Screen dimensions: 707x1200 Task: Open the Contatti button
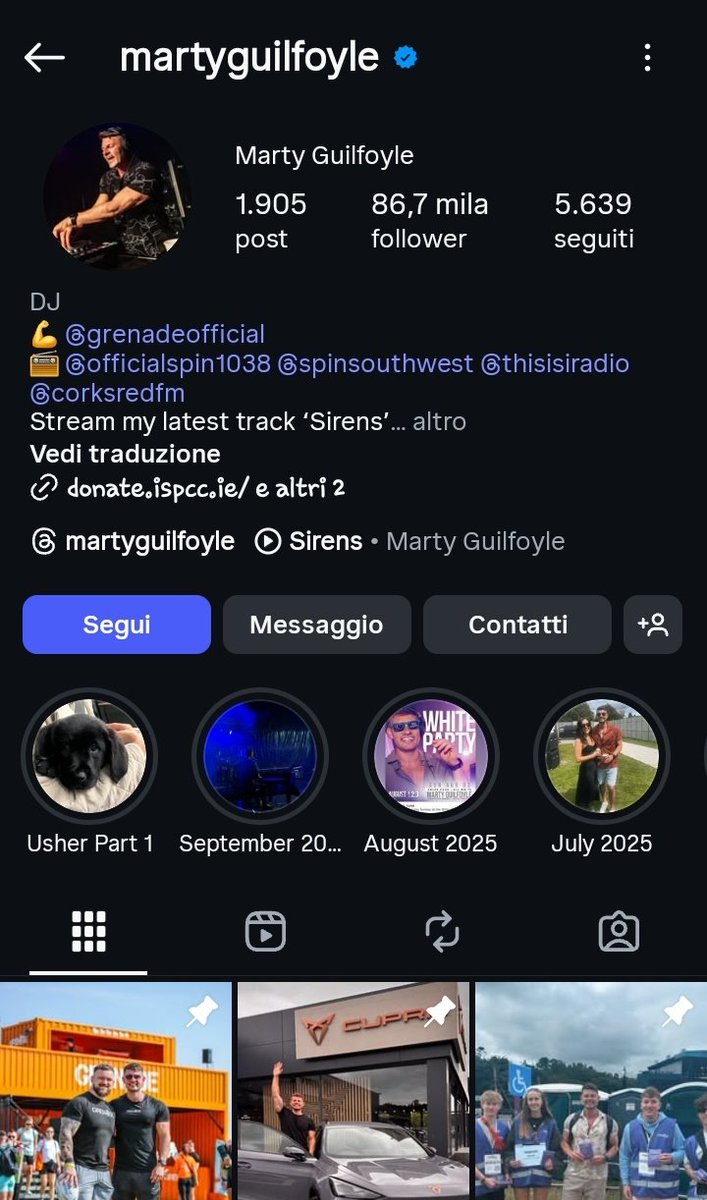click(517, 624)
